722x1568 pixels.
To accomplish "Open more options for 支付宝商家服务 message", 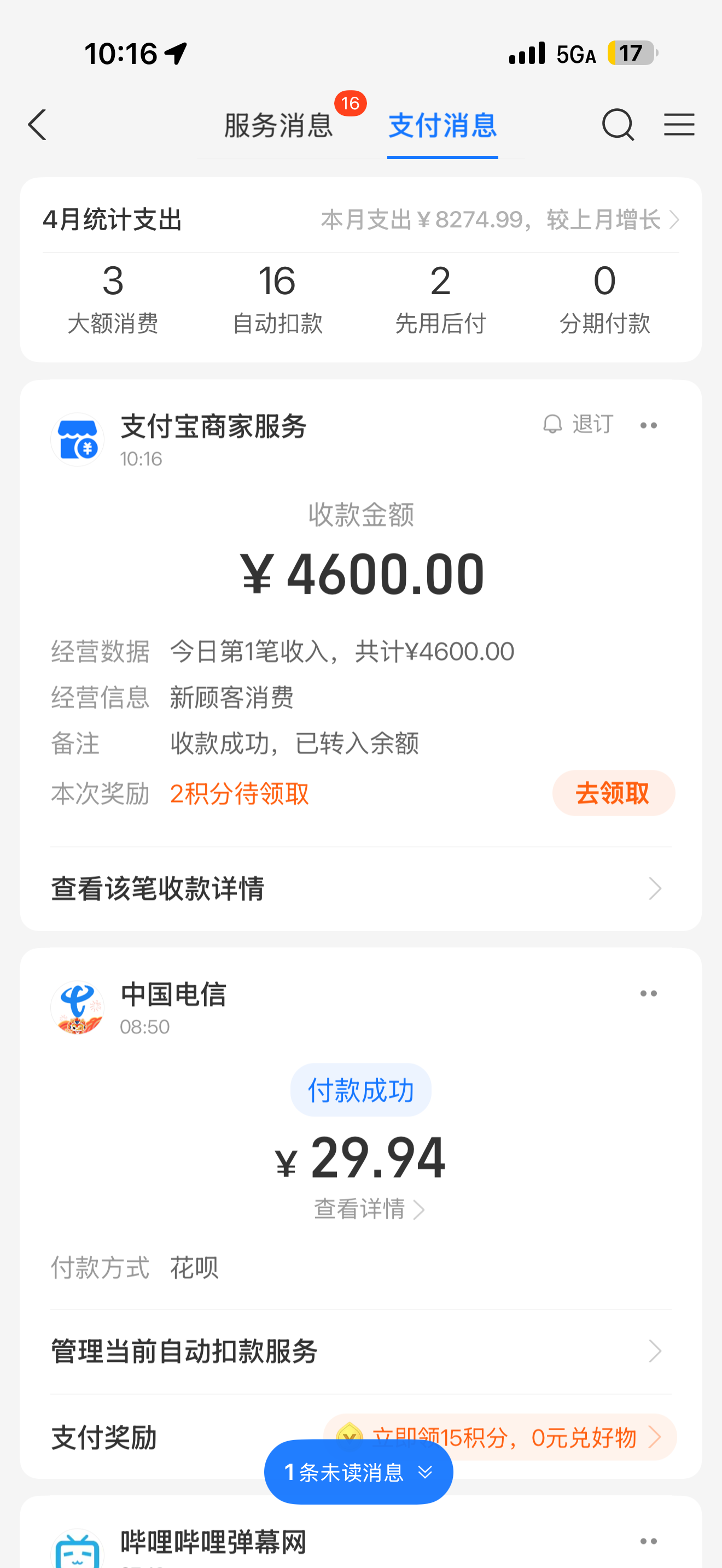I will click(x=648, y=425).
